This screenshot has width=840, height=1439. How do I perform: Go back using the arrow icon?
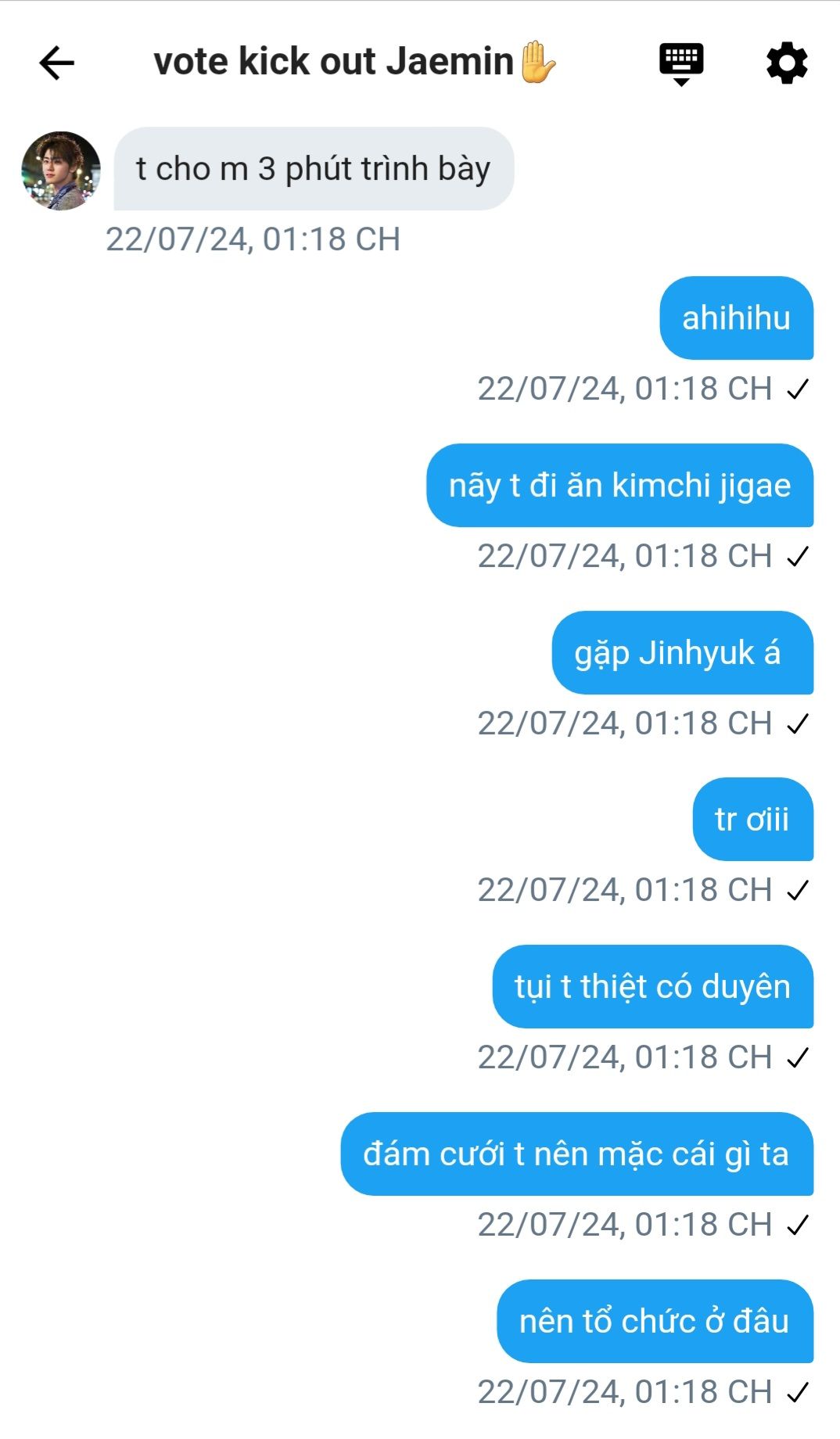pyautogui.click(x=56, y=63)
